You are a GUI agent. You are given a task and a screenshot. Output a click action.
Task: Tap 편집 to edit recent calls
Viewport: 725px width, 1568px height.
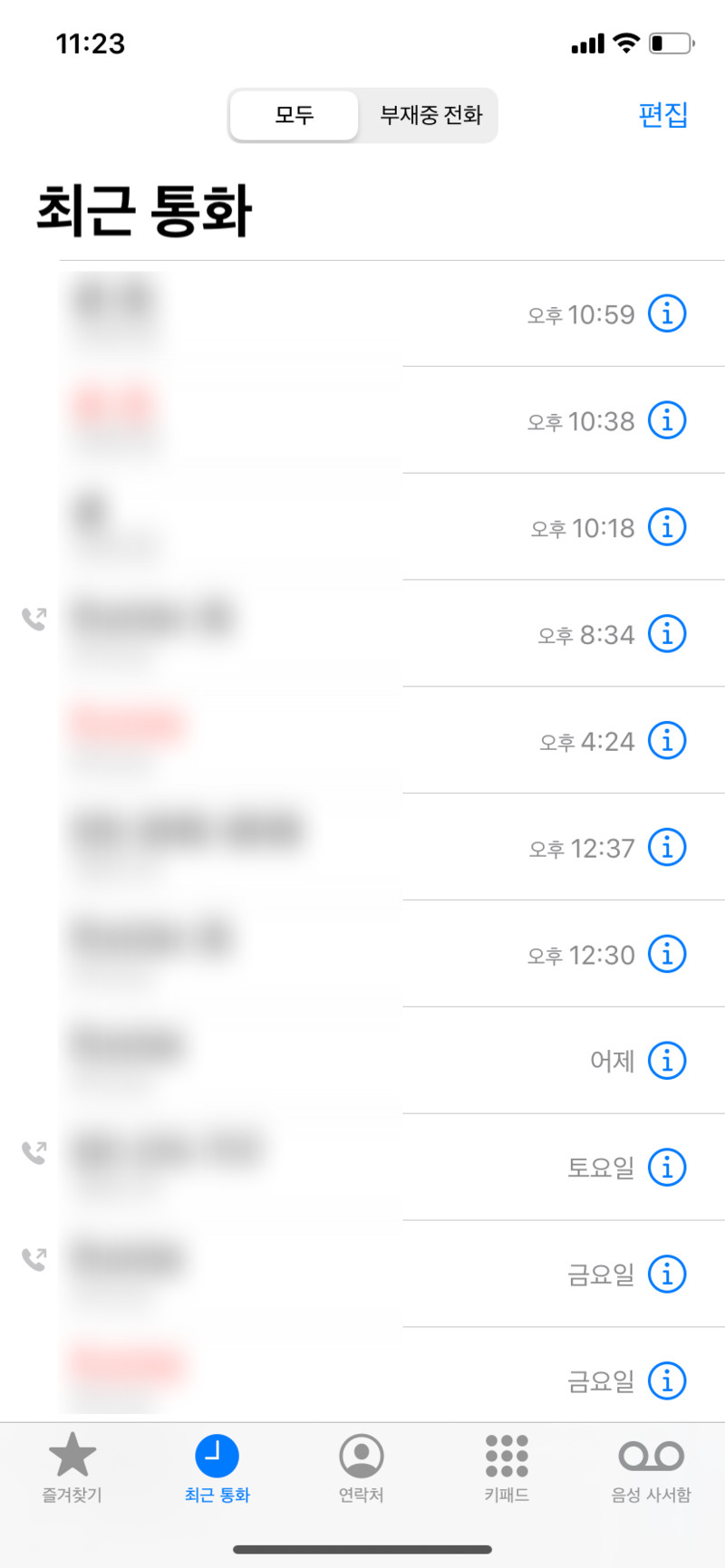[x=662, y=115]
